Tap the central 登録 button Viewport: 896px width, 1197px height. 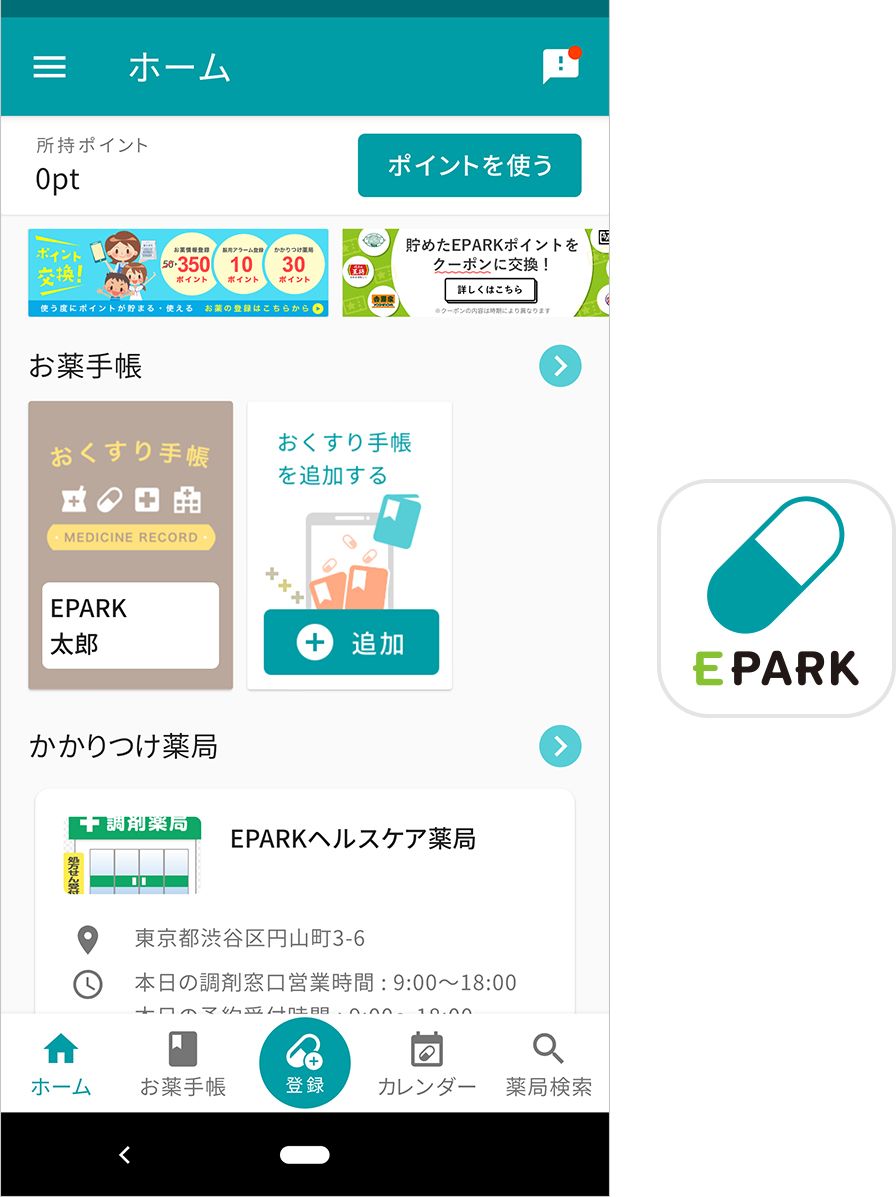(x=304, y=1064)
